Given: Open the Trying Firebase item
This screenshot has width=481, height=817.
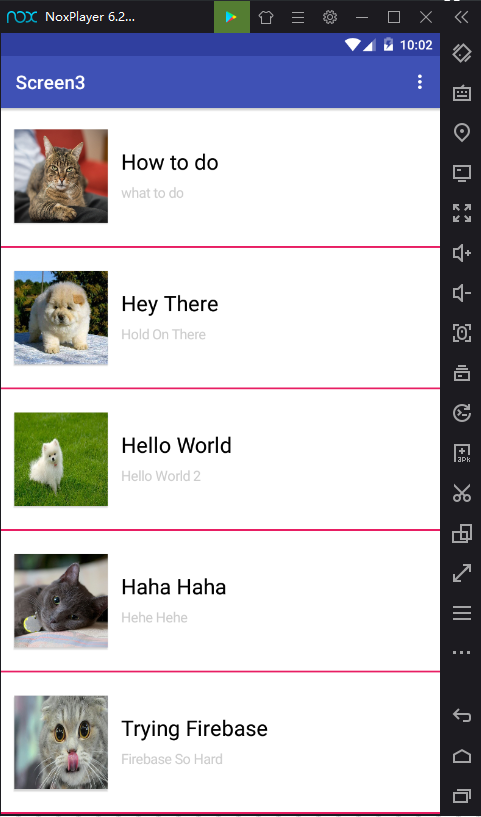Looking at the screenshot, I should coord(220,742).
